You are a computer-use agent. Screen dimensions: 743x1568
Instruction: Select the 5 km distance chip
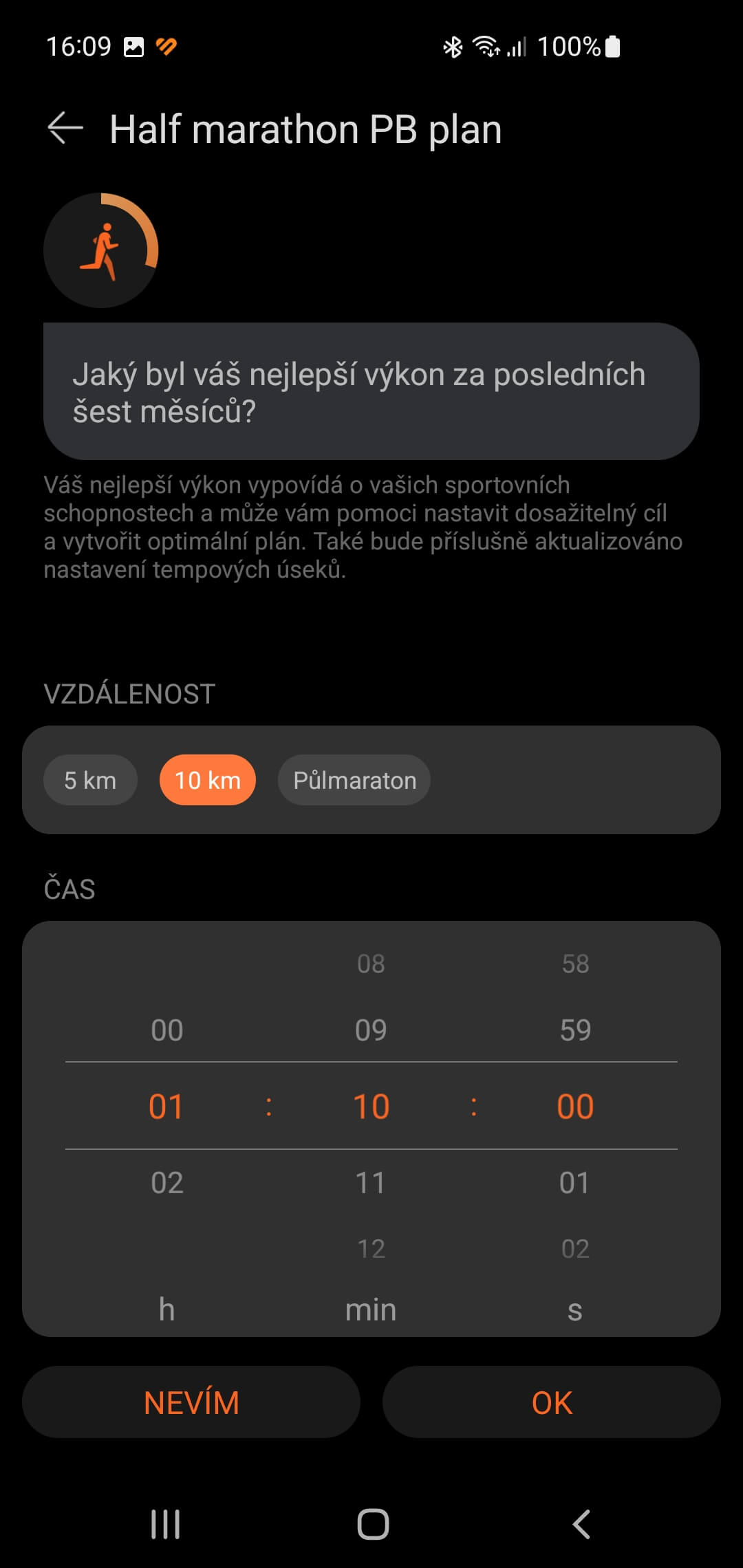[90, 781]
